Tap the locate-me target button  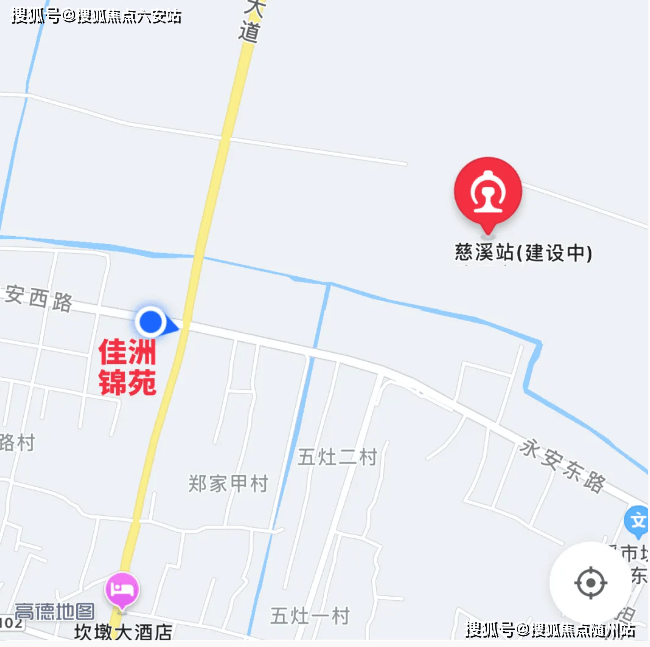(x=590, y=582)
